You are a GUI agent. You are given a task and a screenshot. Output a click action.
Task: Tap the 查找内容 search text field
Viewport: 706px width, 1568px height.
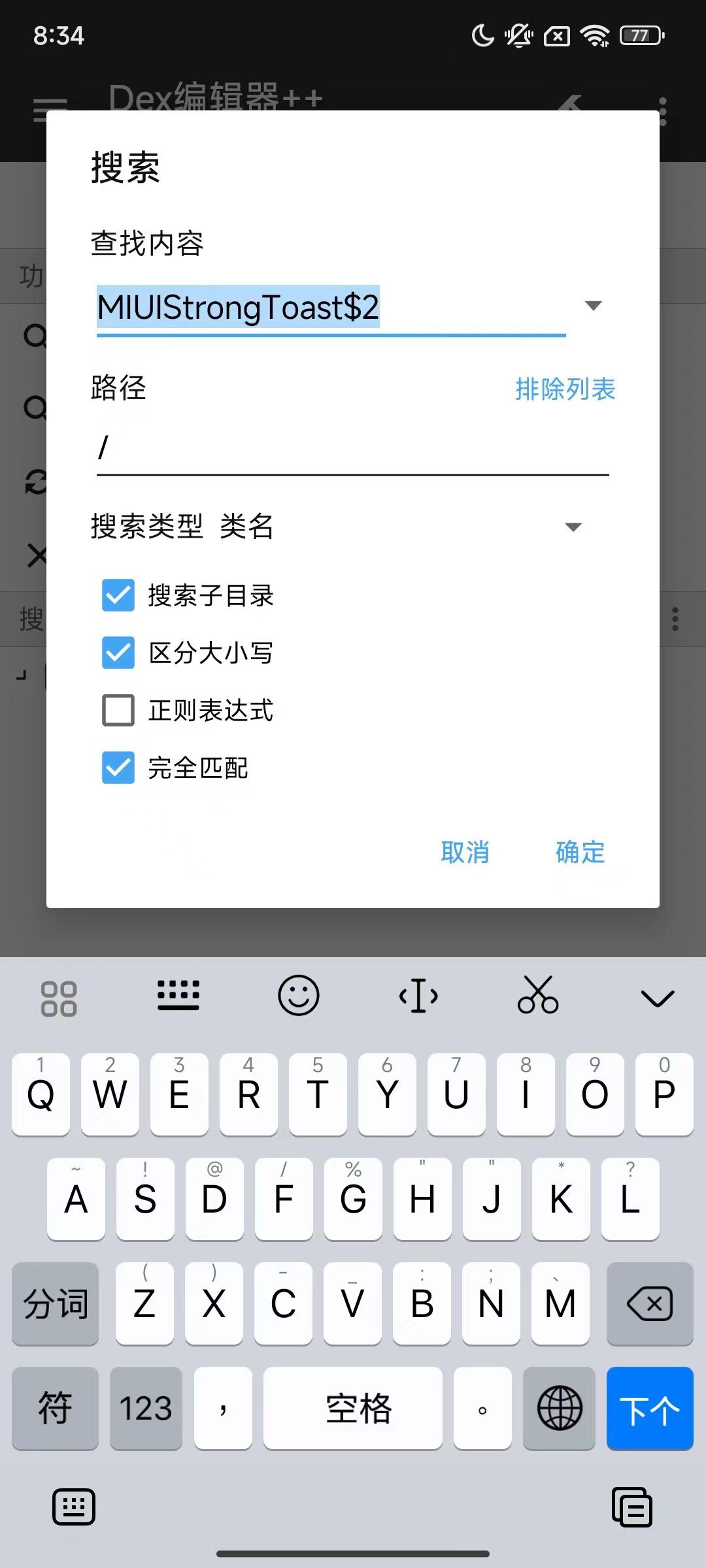tap(330, 308)
